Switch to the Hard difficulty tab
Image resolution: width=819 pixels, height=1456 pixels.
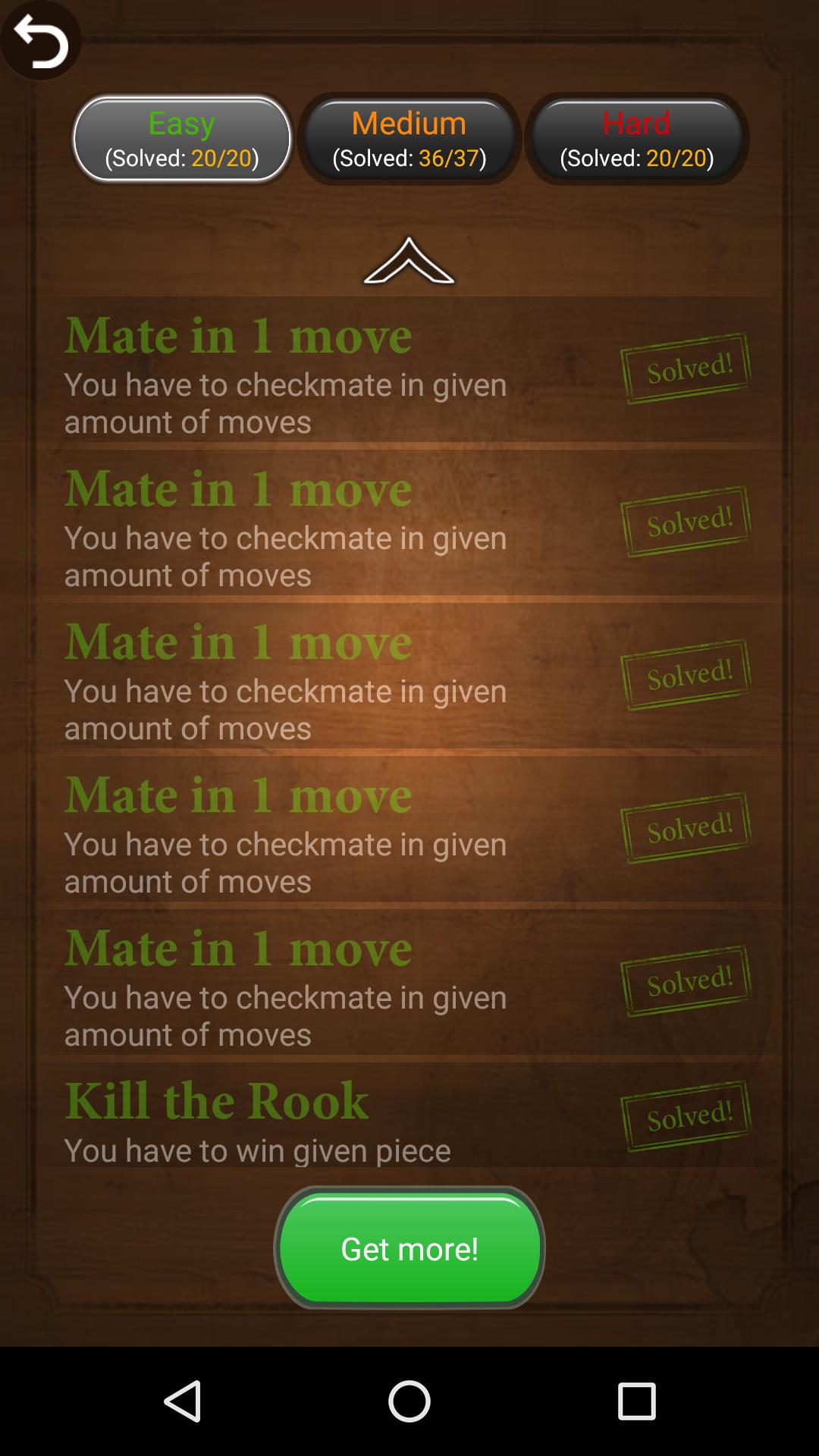pos(636,139)
